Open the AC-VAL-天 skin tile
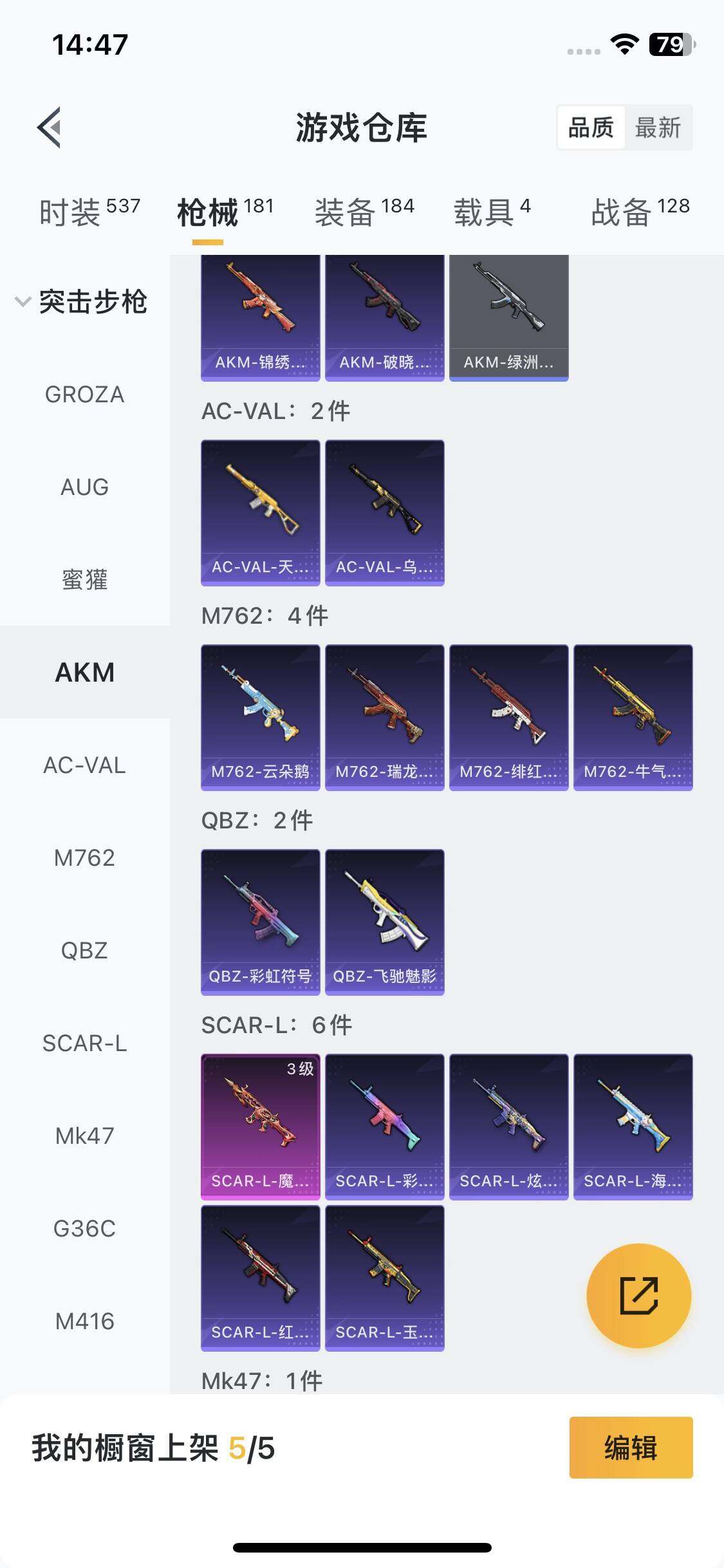This screenshot has width=724, height=1568. tap(260, 512)
